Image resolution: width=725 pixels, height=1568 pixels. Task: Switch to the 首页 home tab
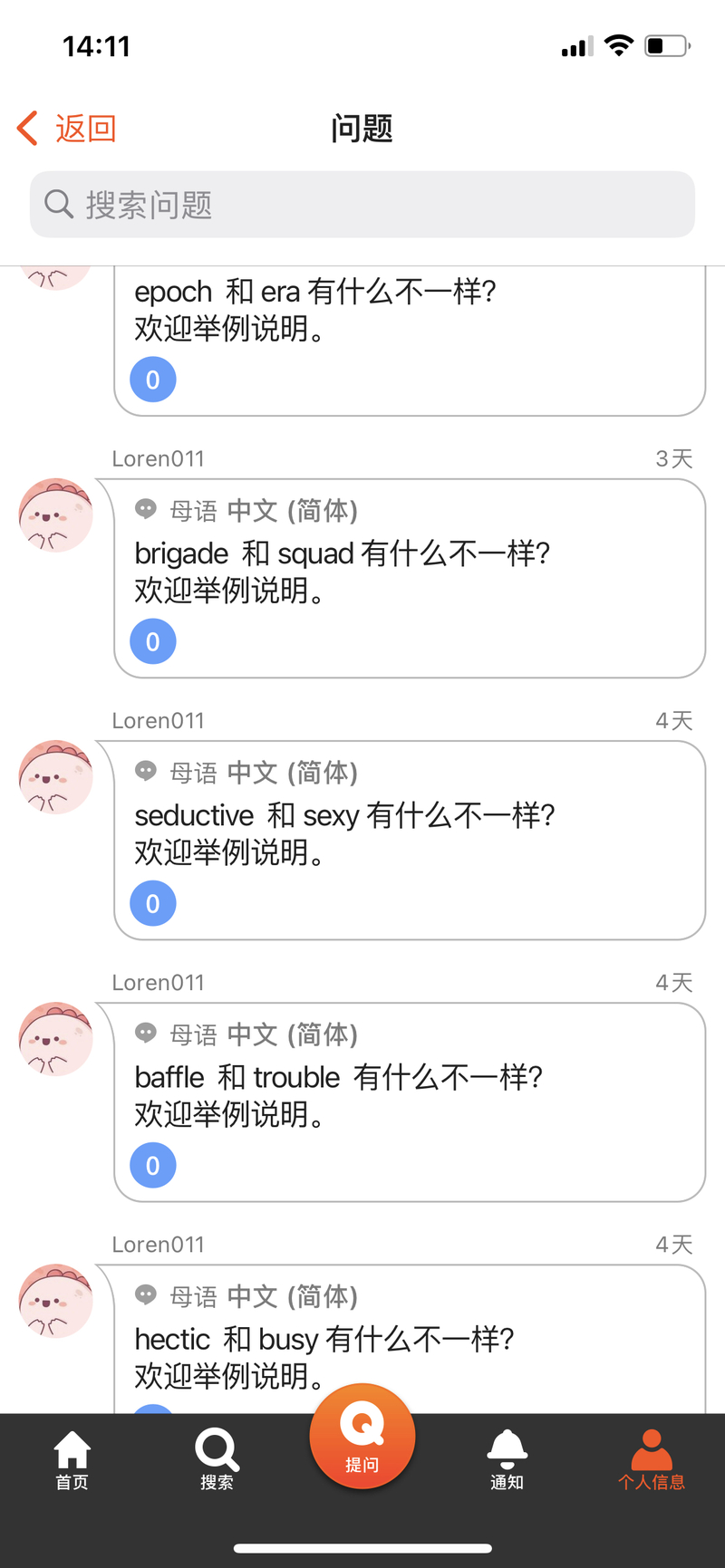coord(72,1459)
